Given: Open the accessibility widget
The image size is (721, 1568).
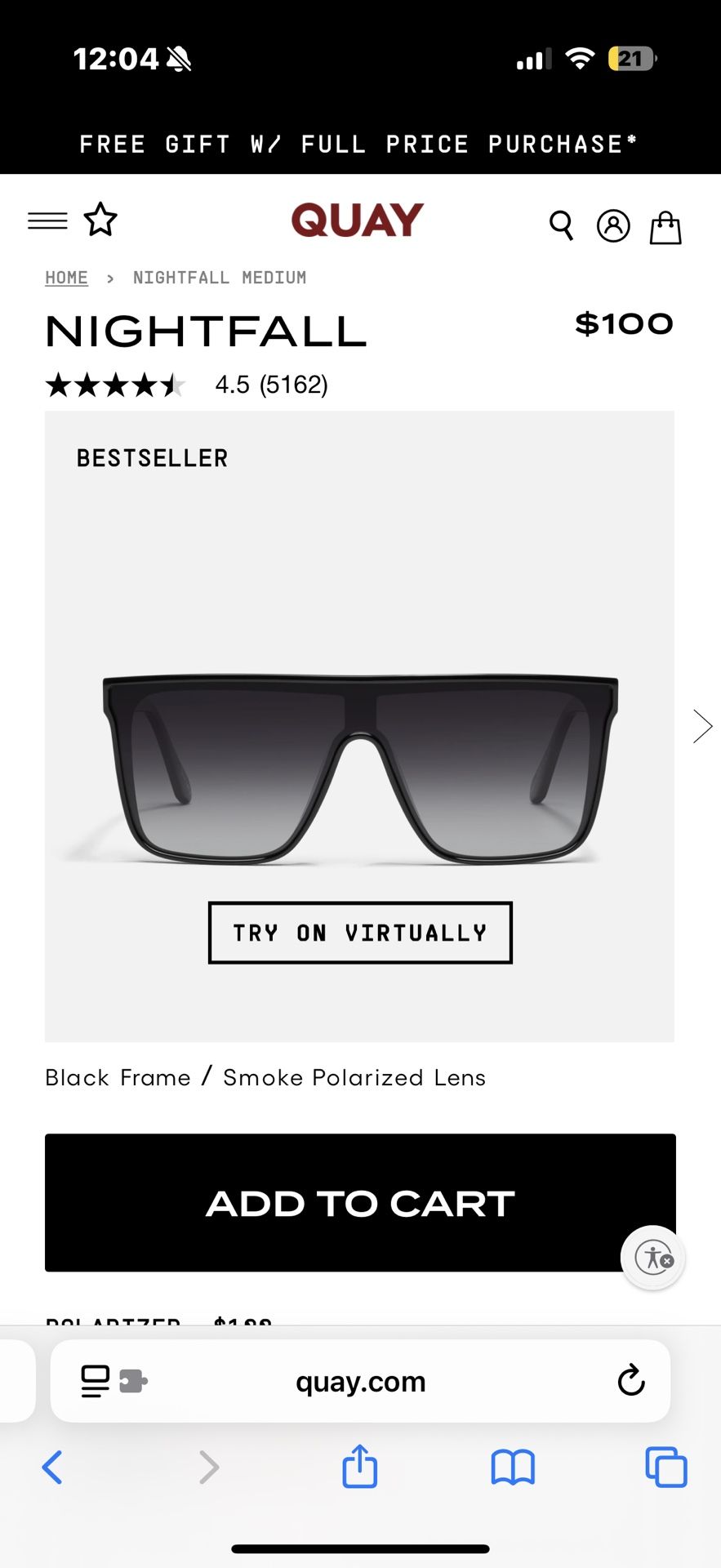Looking at the screenshot, I should tap(652, 1258).
